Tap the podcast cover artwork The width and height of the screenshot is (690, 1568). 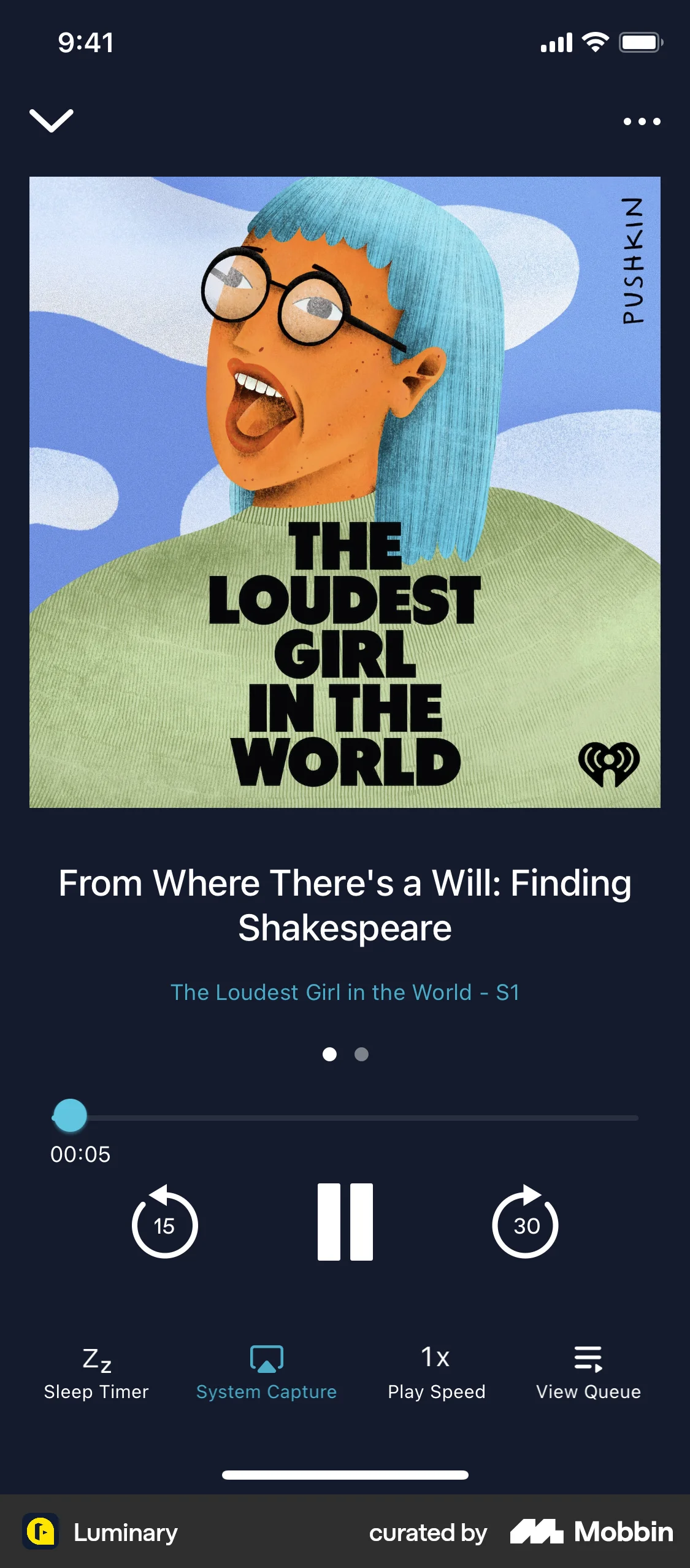click(x=345, y=492)
